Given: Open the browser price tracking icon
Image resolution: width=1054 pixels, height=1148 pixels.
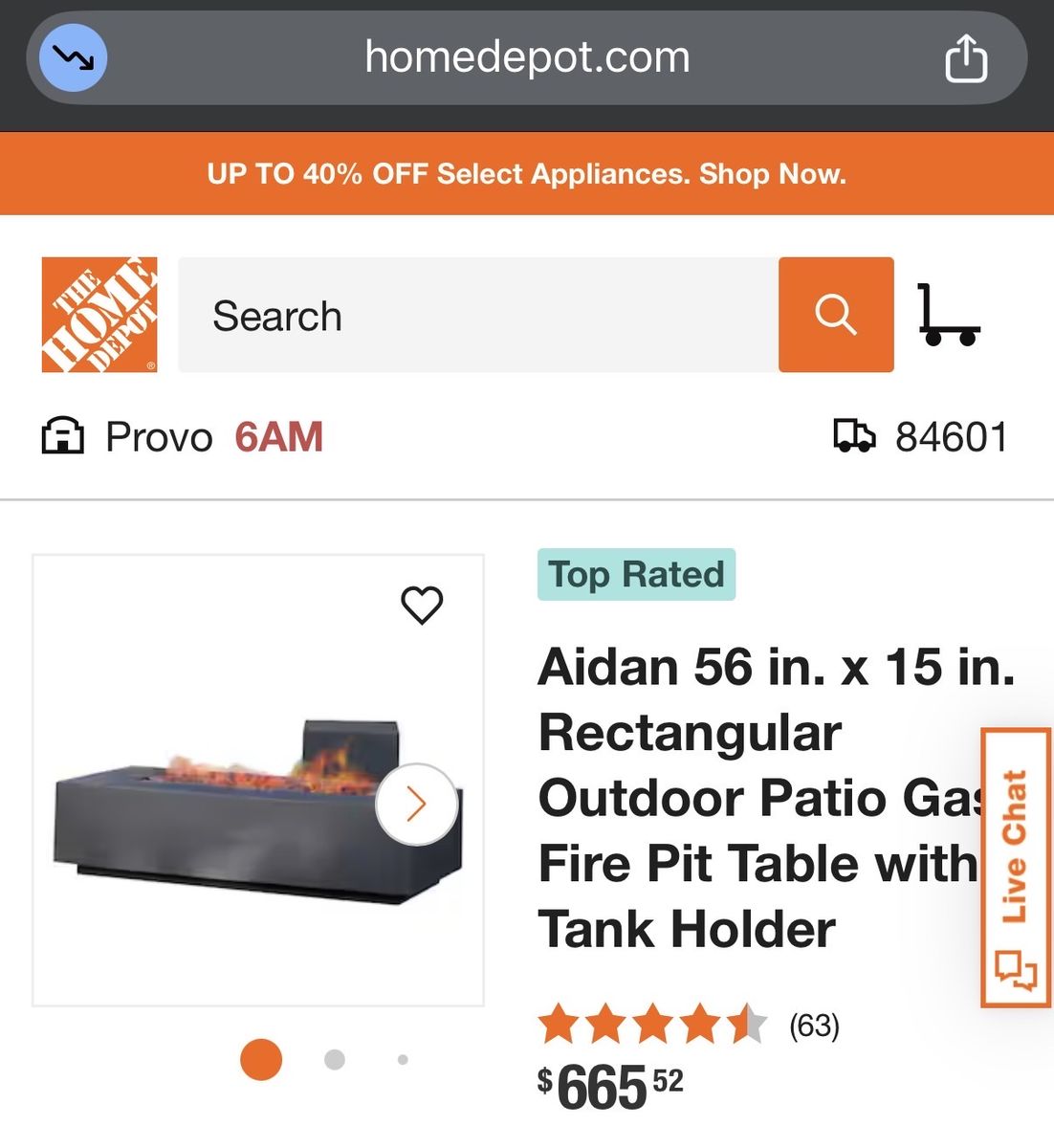Looking at the screenshot, I should [74, 58].
